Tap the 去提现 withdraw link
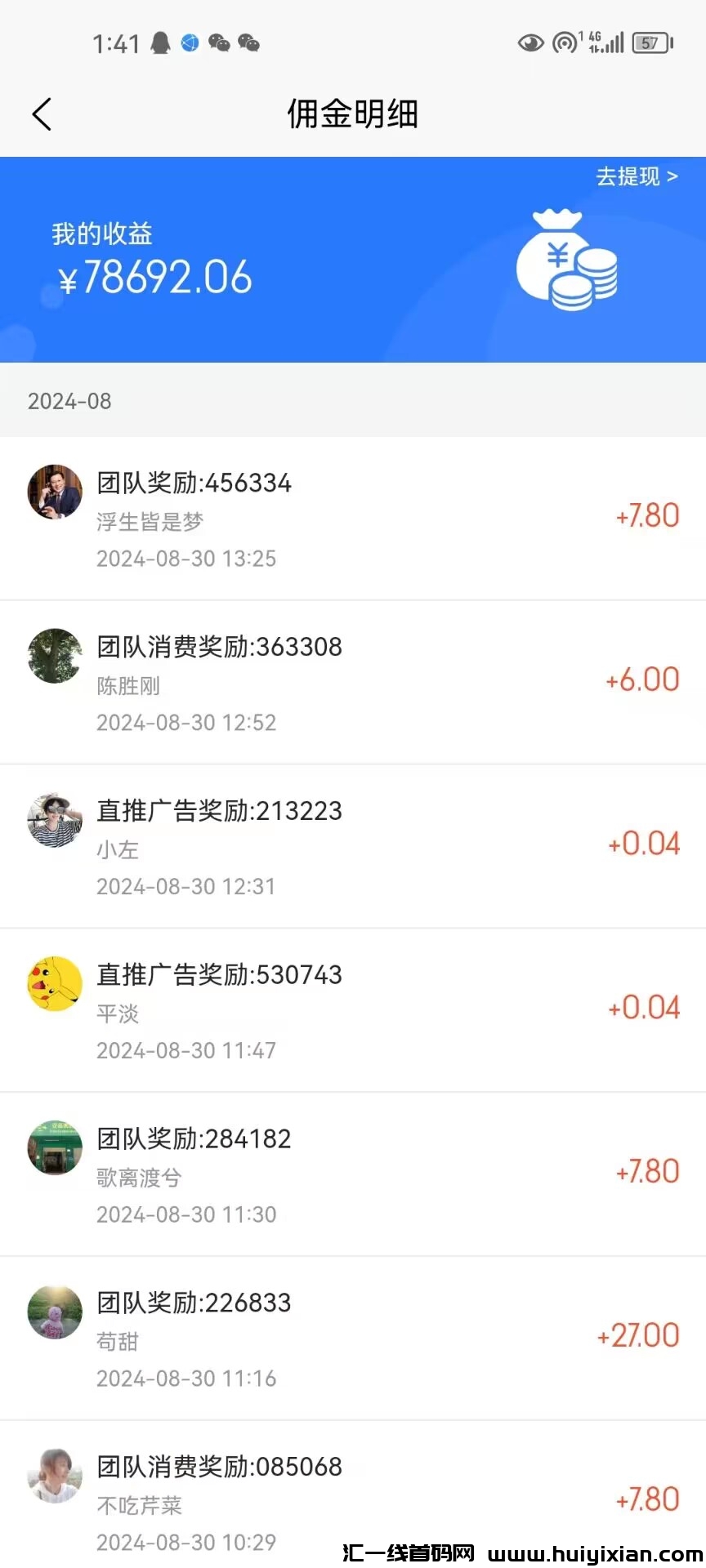 pyautogui.click(x=629, y=177)
